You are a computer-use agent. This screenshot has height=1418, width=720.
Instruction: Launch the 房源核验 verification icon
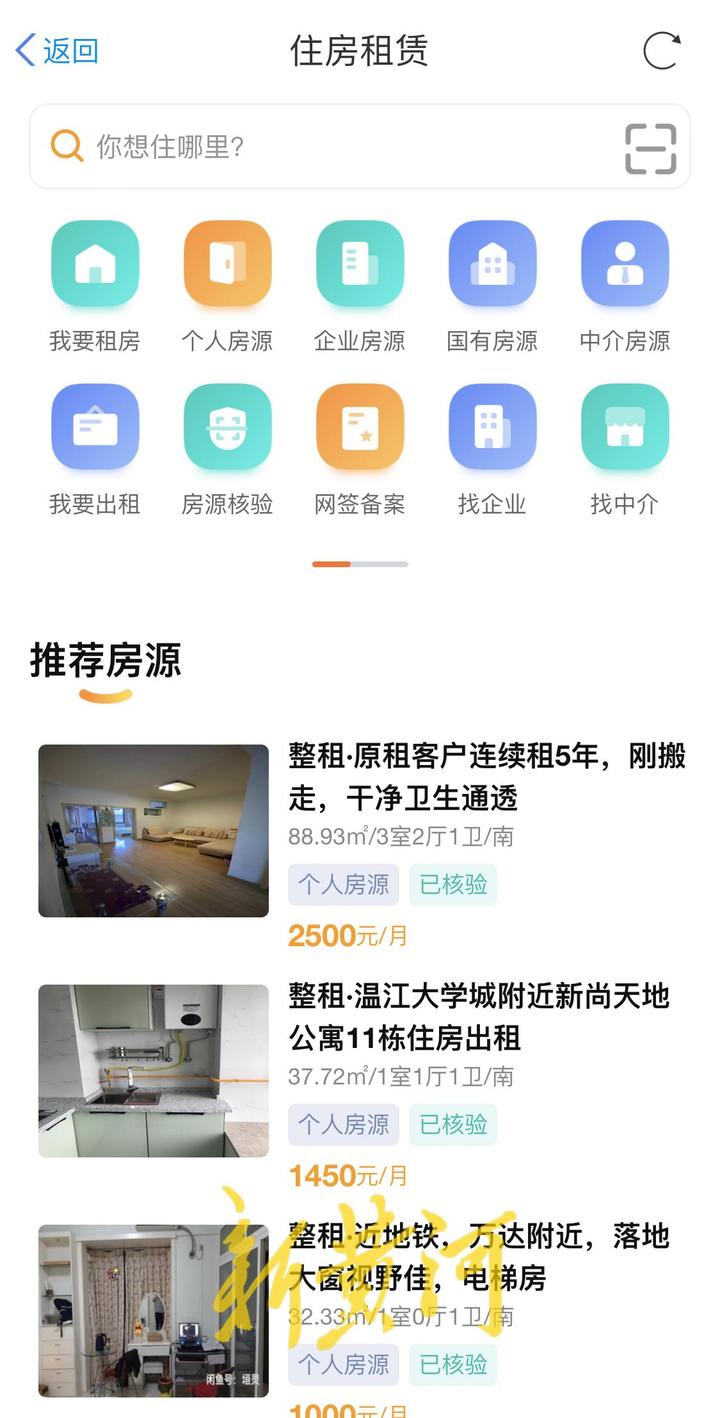[227, 427]
